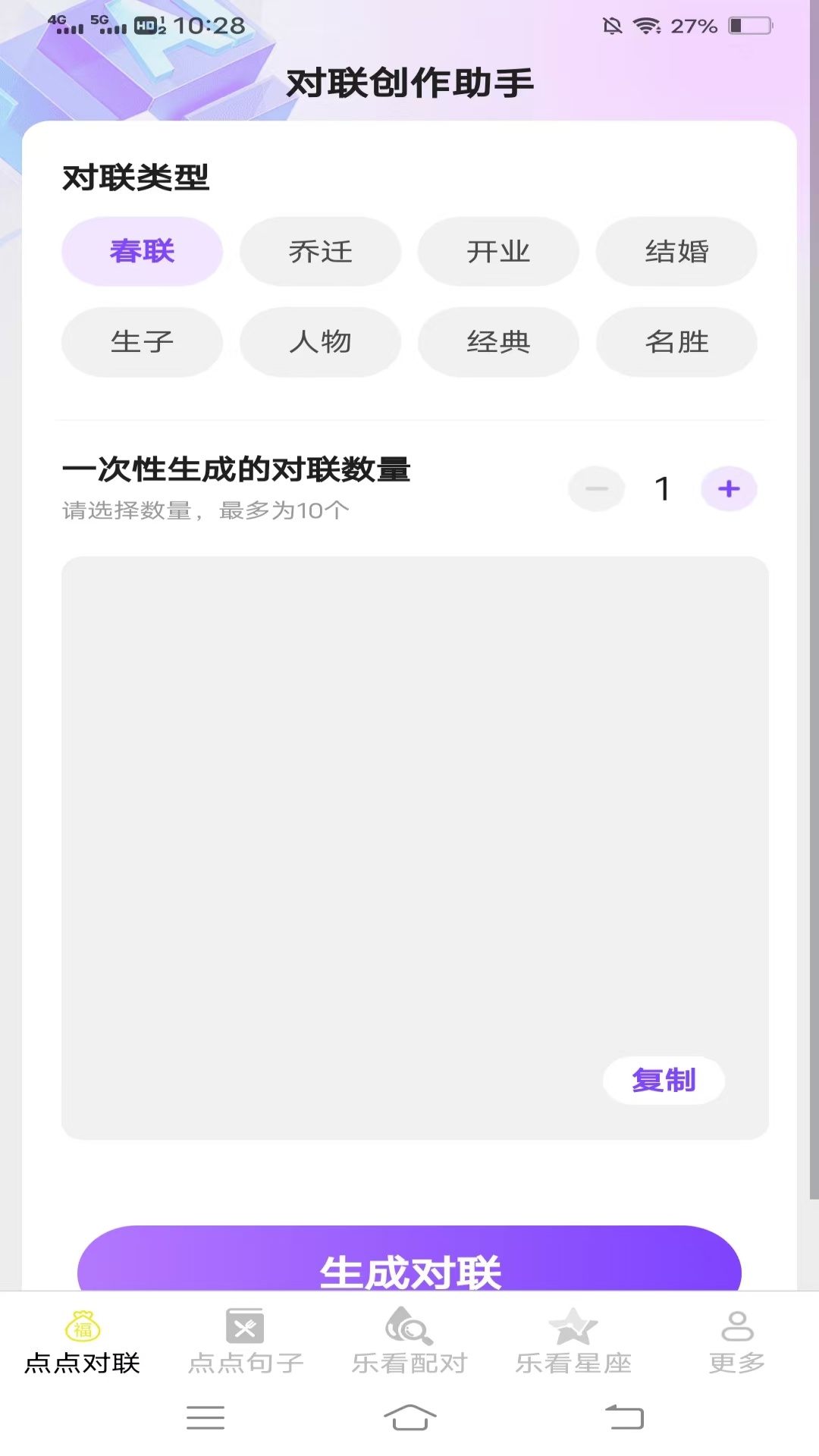Select the 结婚 couplet type
Image resolution: width=819 pixels, height=1456 pixels.
[x=676, y=252]
